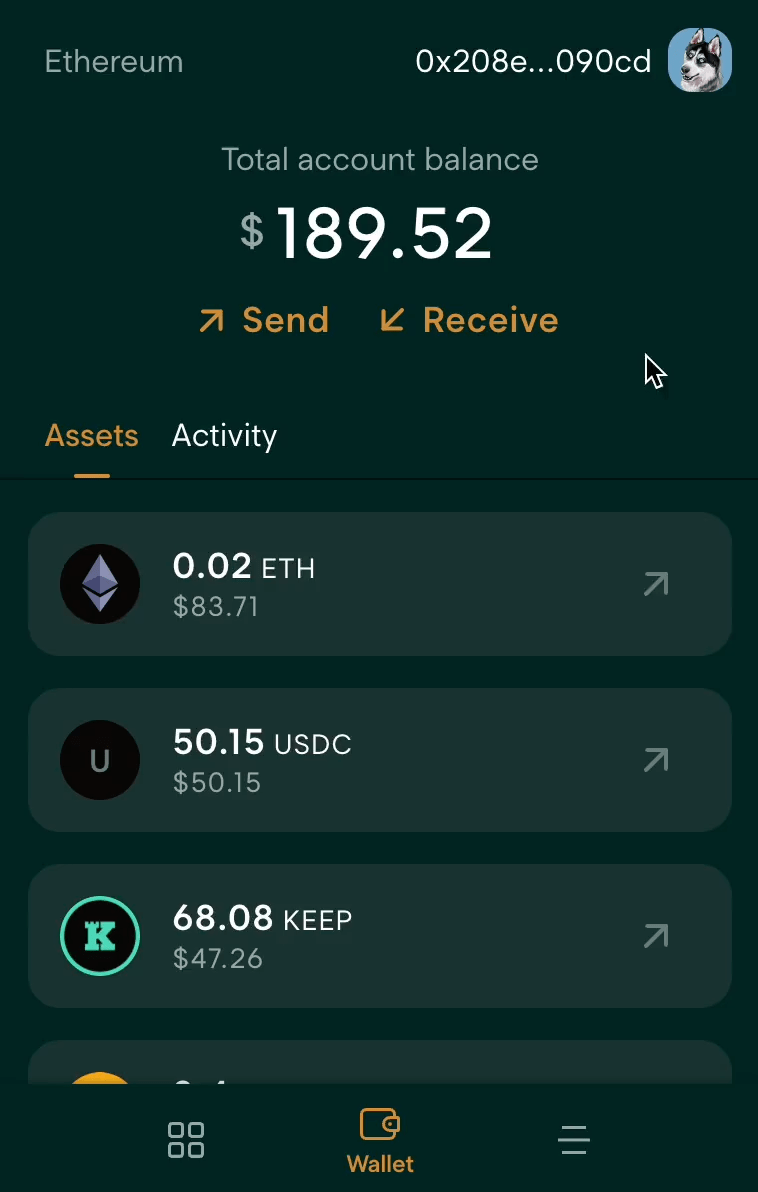Select the Assets tab

pyautogui.click(x=92, y=436)
